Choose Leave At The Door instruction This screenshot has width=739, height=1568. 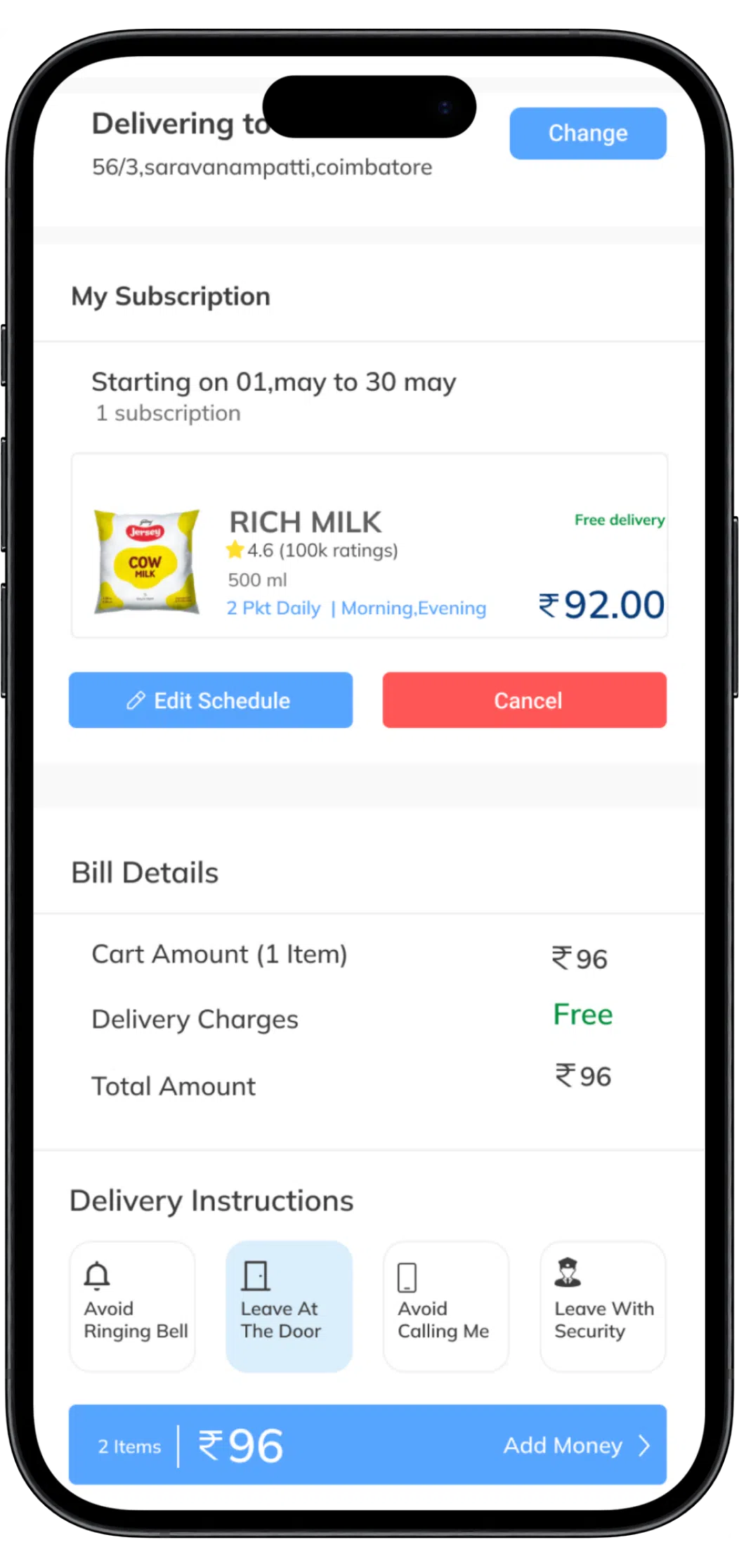tap(289, 1306)
